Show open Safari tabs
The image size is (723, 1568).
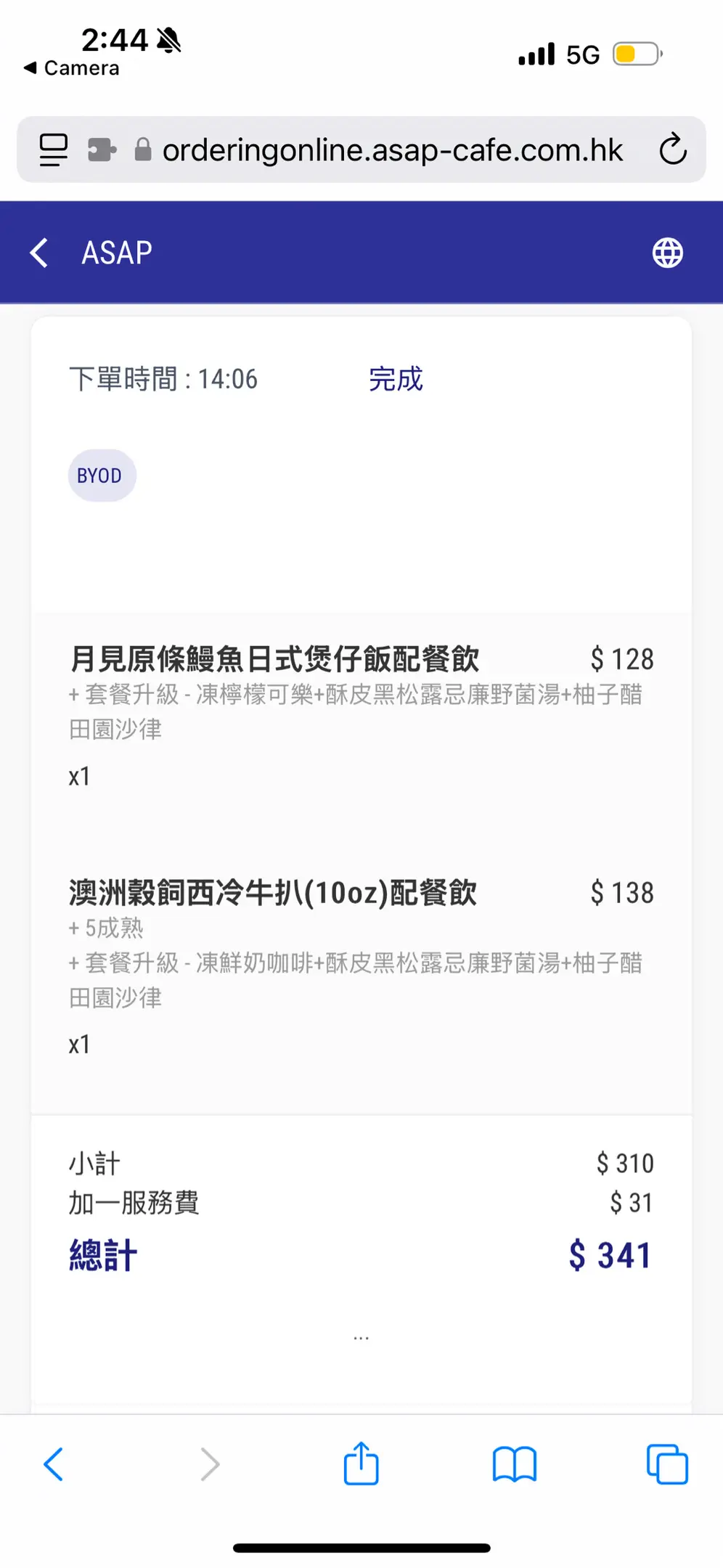(667, 1464)
